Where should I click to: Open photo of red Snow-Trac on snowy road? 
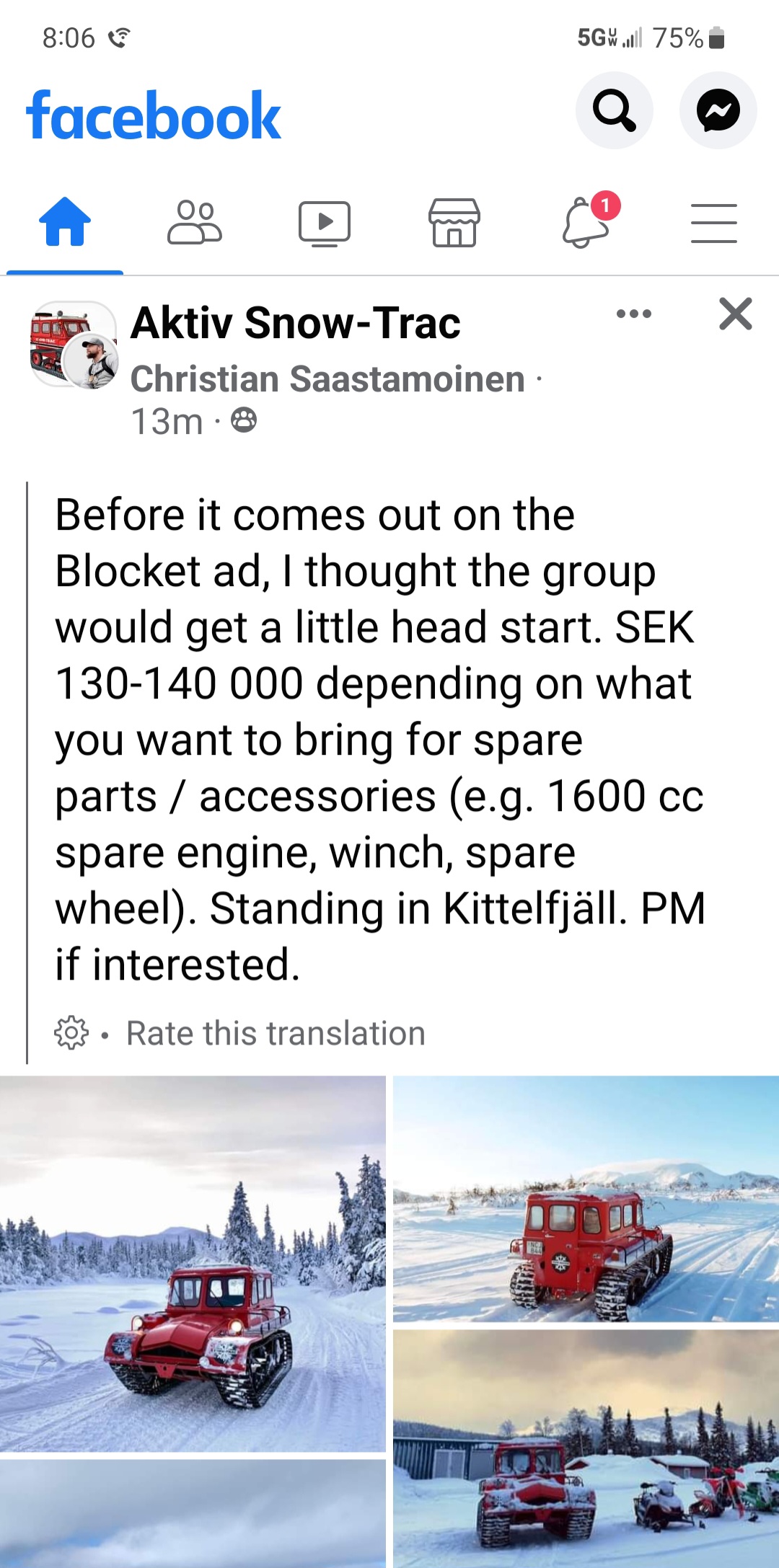pyautogui.click(x=193, y=1263)
